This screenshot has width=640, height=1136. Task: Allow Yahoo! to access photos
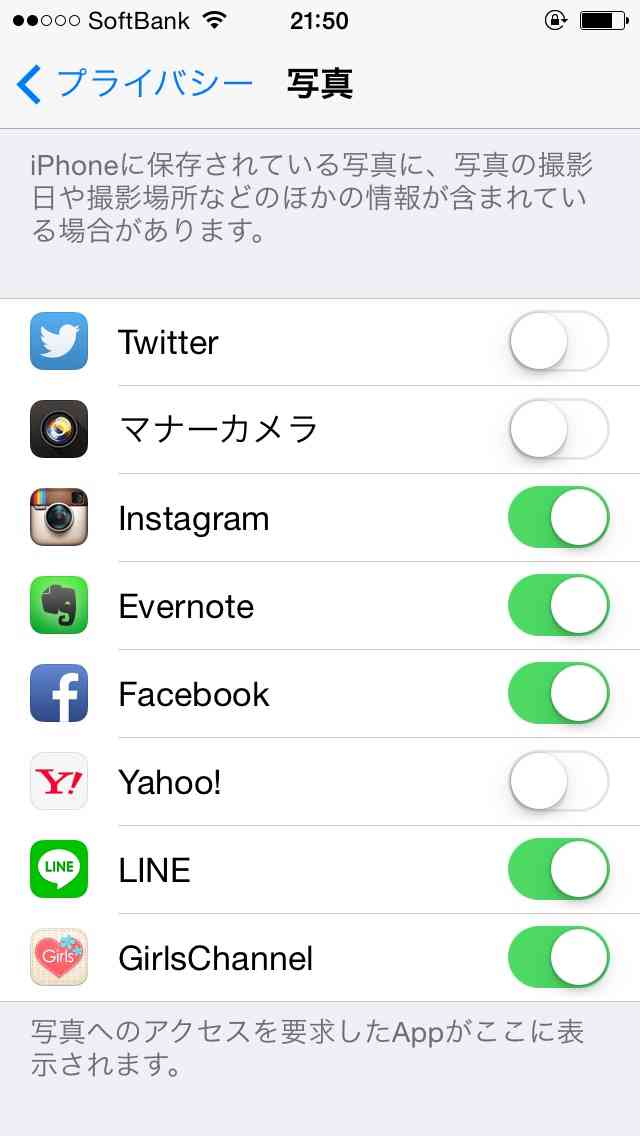558,782
